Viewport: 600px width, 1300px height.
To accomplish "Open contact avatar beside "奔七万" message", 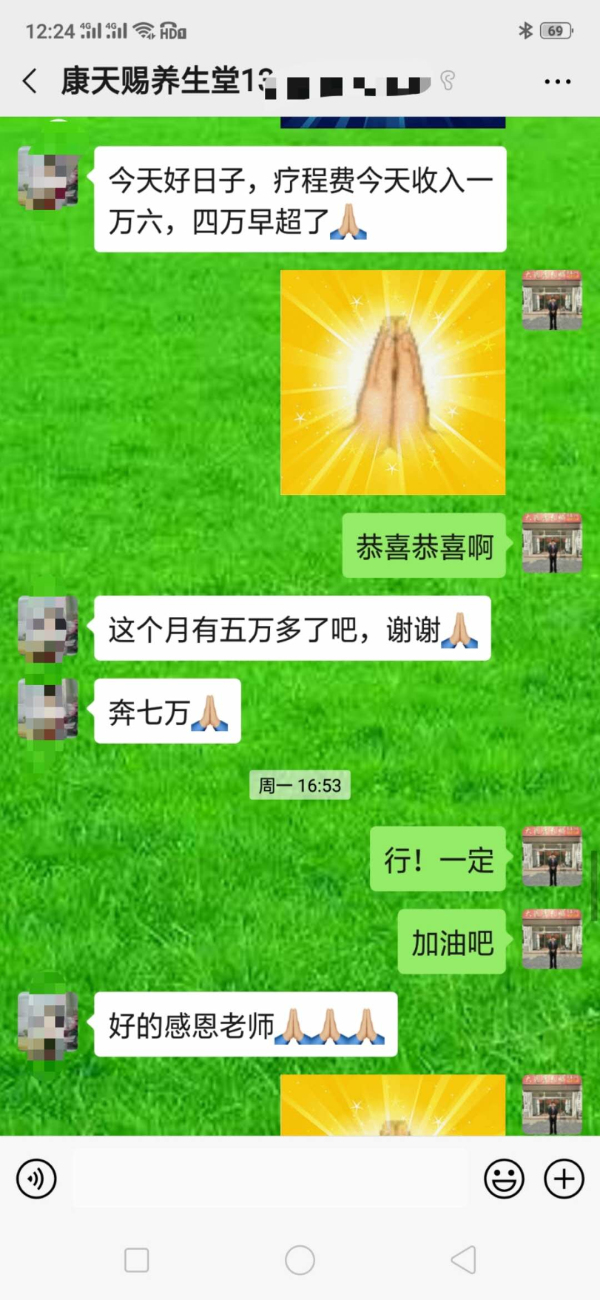I will 48,709.
